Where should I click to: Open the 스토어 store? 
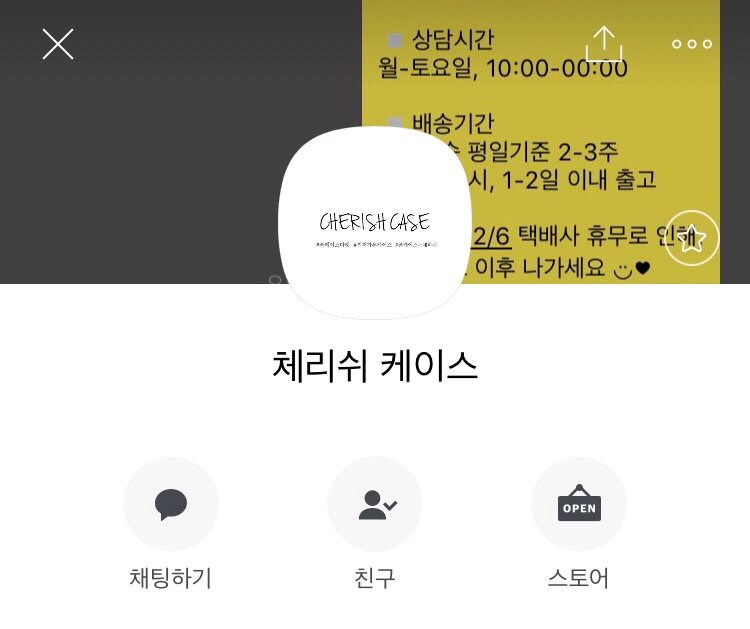click(x=579, y=505)
